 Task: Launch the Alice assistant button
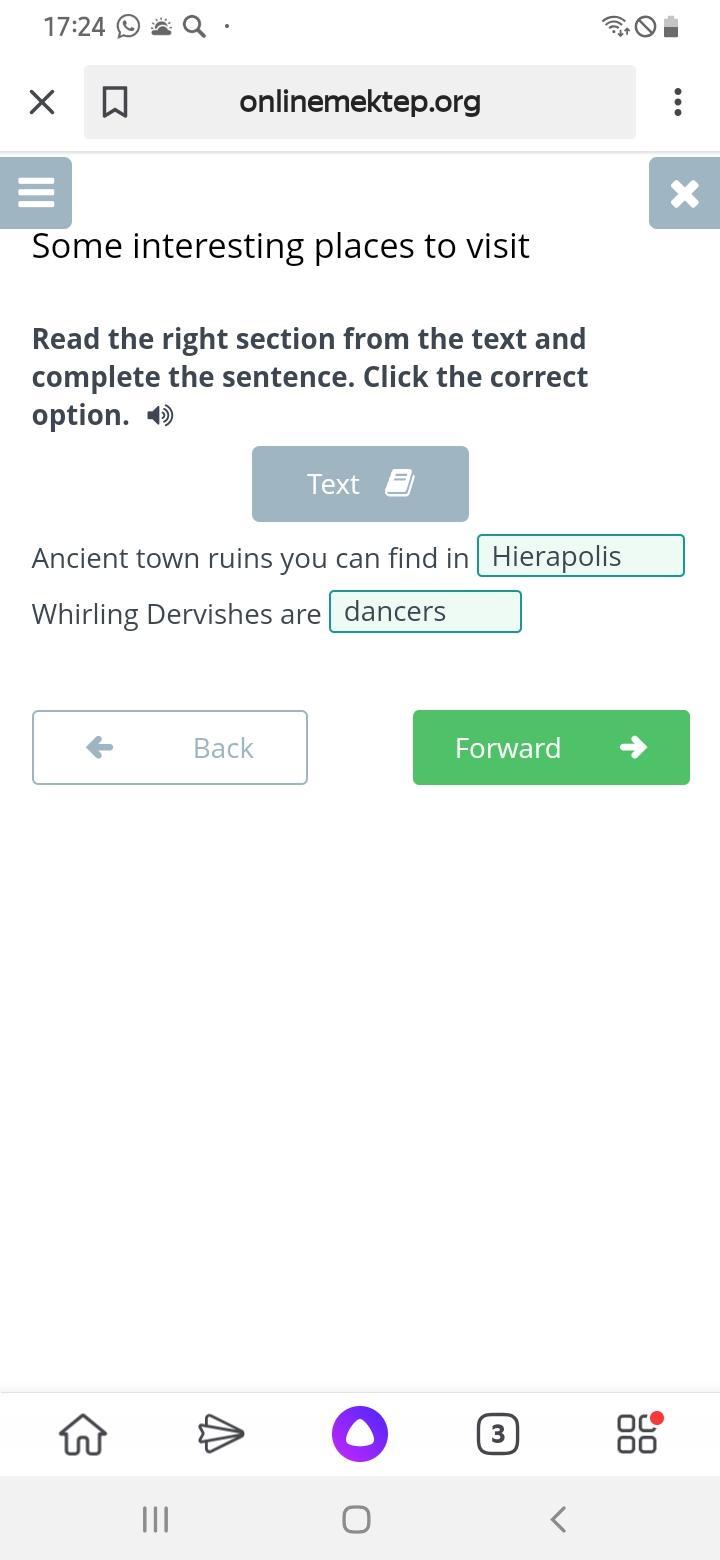click(360, 1434)
